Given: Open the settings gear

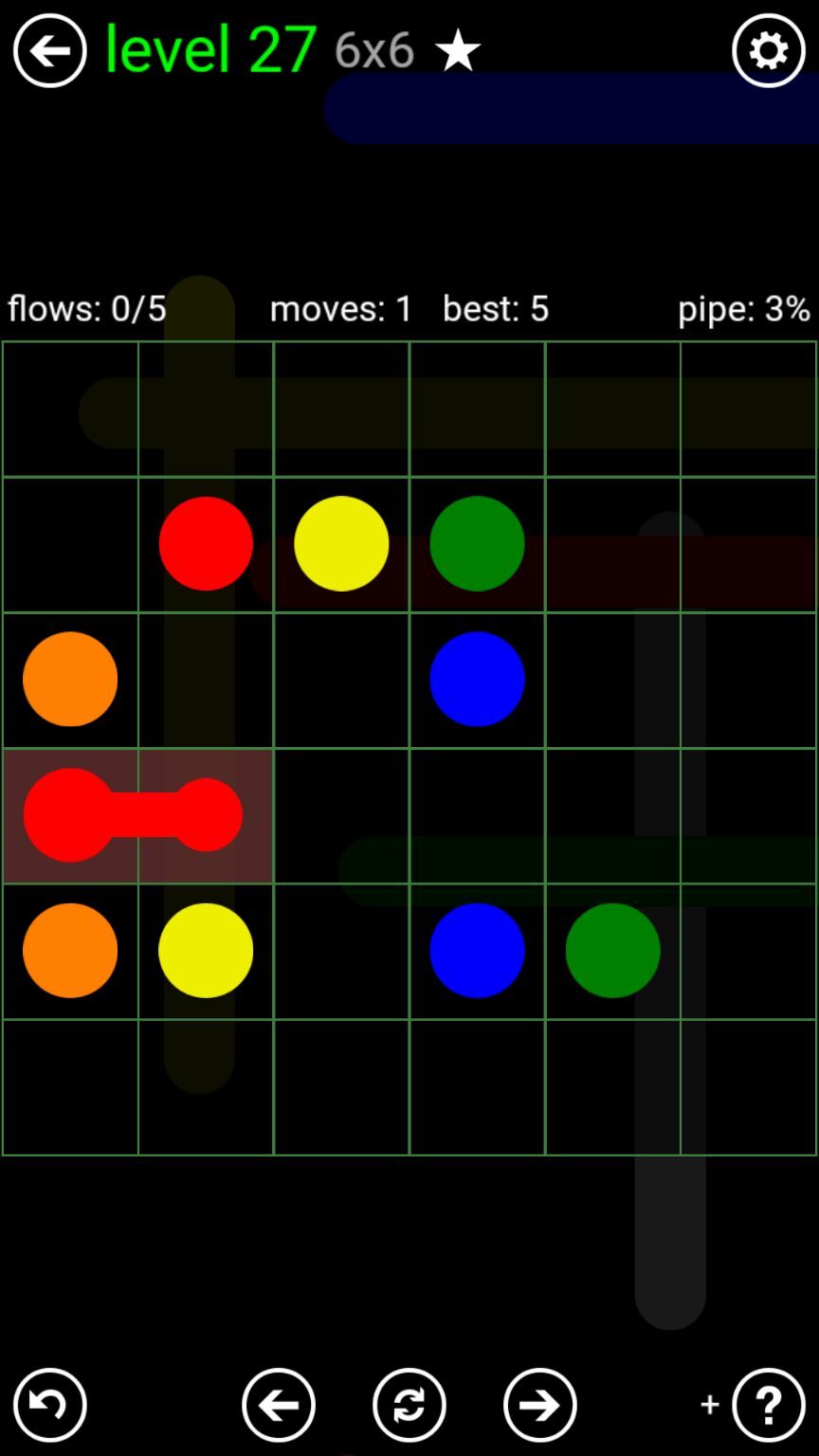Looking at the screenshot, I should click(768, 50).
